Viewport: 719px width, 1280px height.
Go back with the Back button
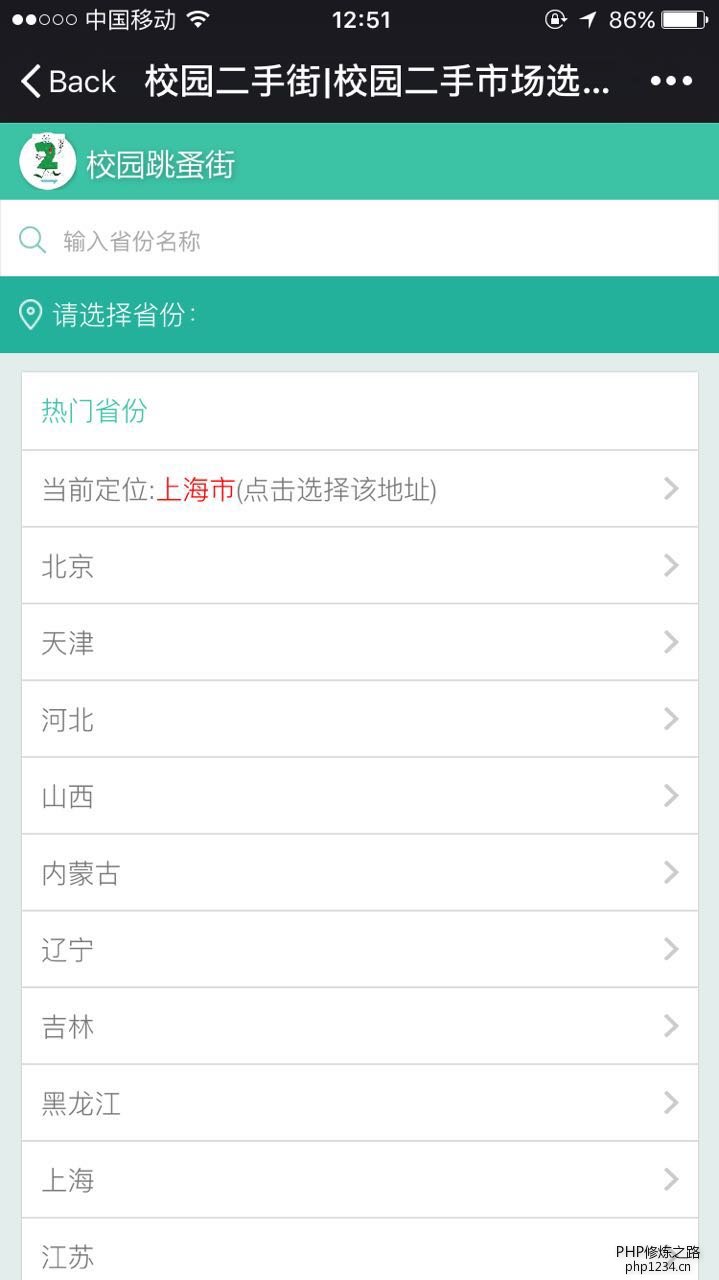68,82
